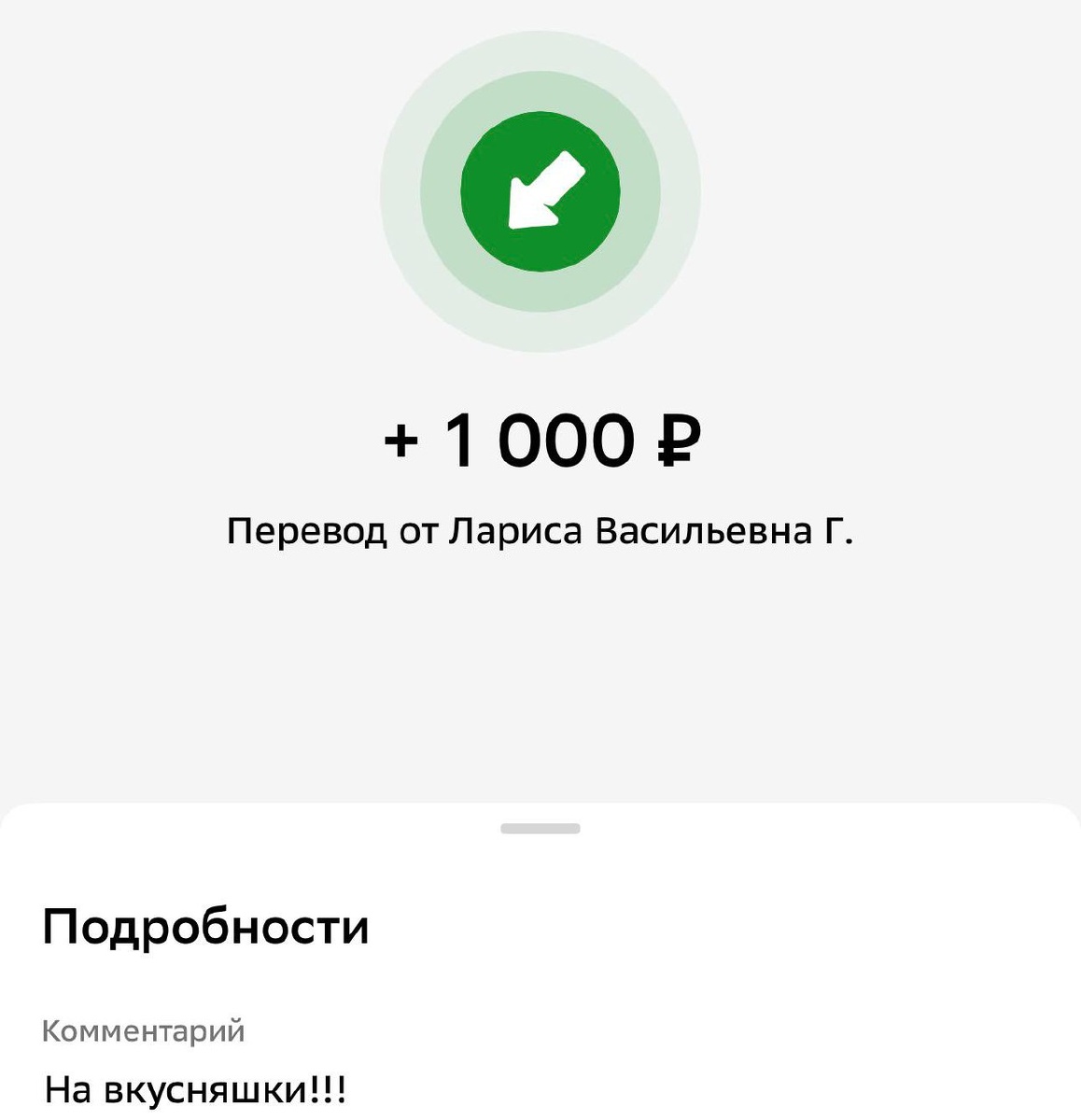Select the incoming payment icon above the amount
The image size is (1081, 1120).
540,191
